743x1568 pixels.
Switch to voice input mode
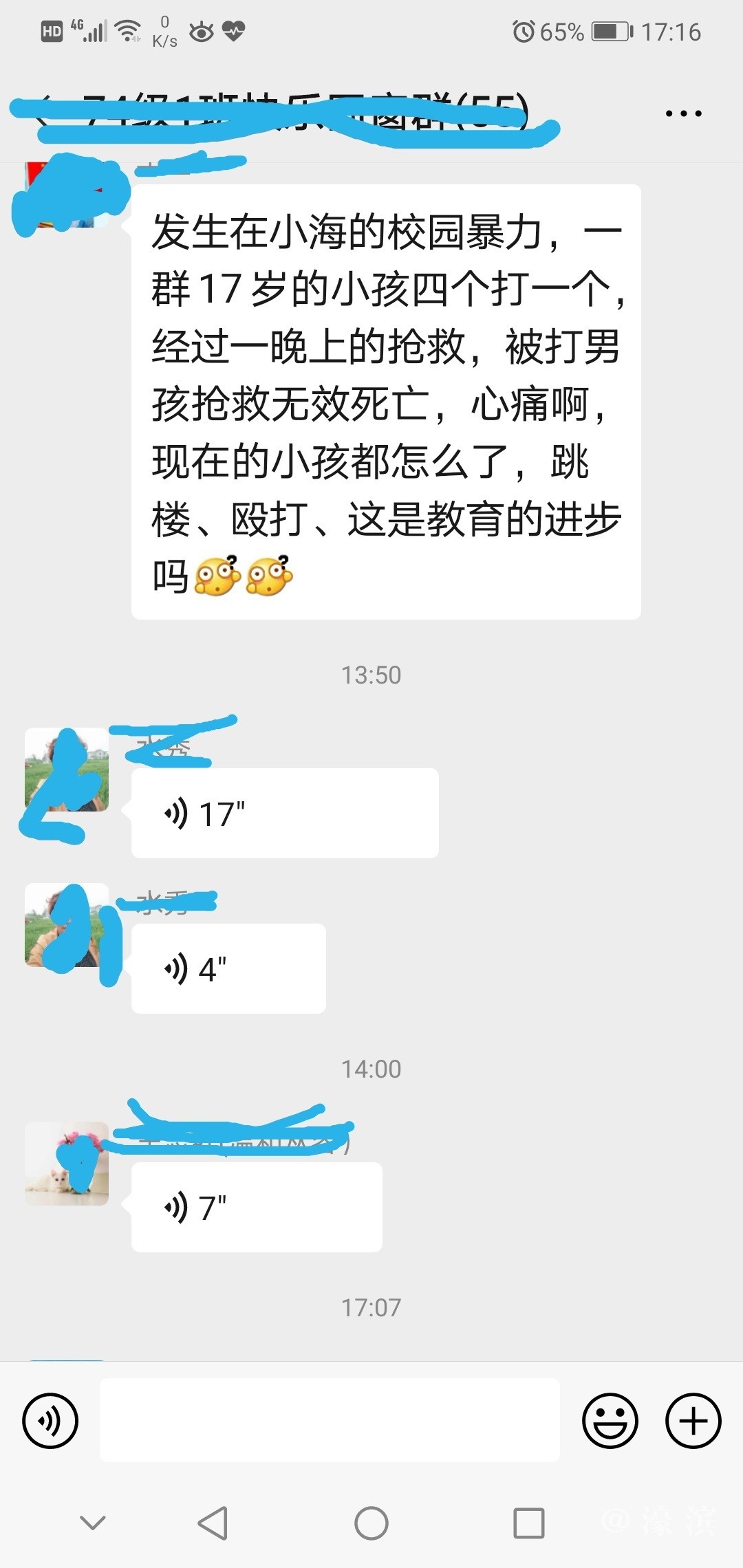[x=50, y=1421]
